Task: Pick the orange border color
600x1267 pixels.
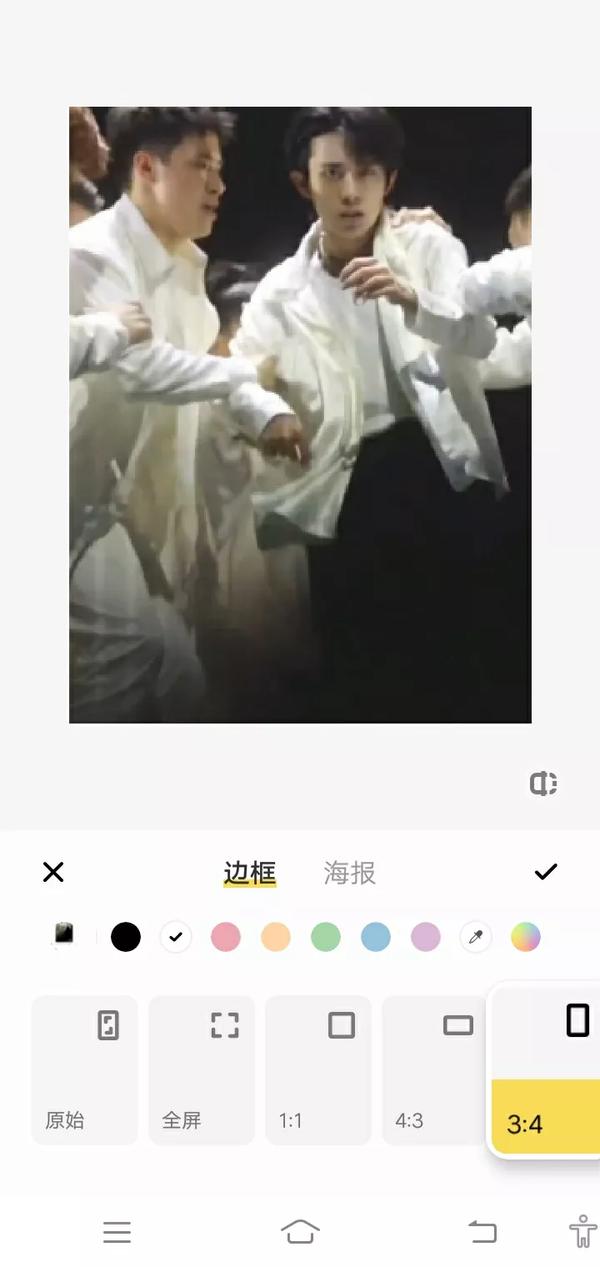Action: tap(276, 937)
